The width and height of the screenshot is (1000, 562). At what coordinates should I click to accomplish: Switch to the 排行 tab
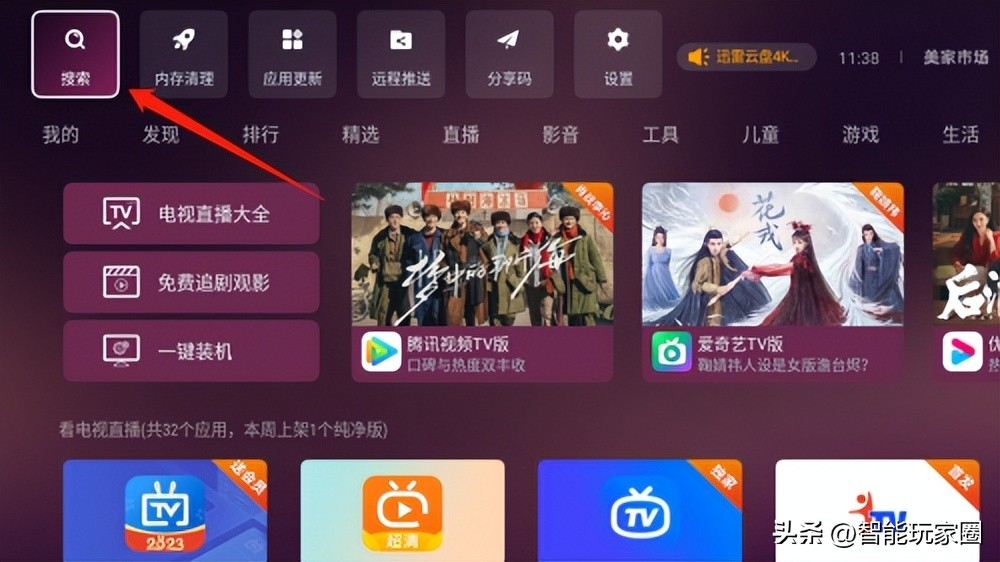[260, 134]
